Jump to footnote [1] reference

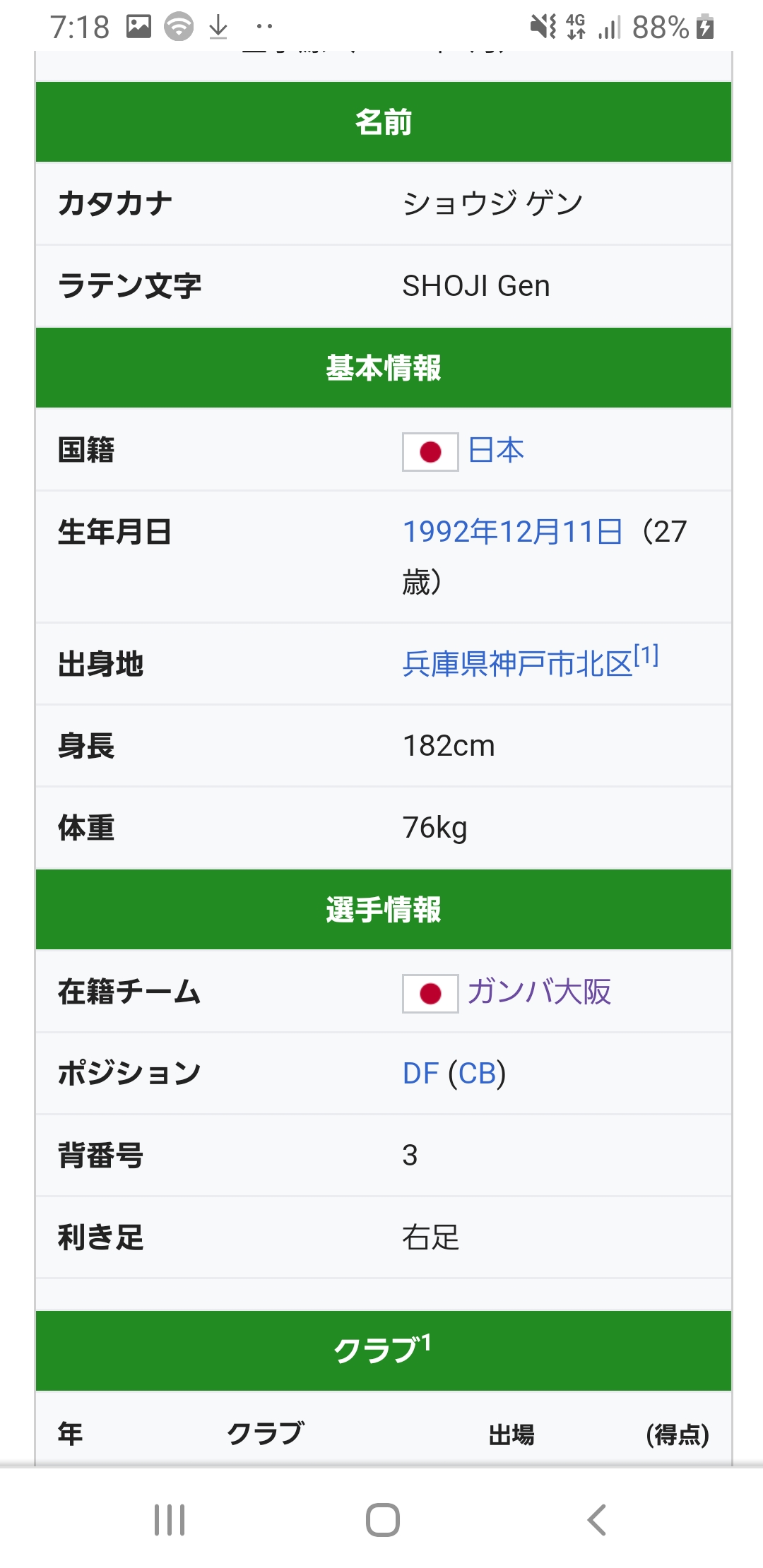click(646, 655)
